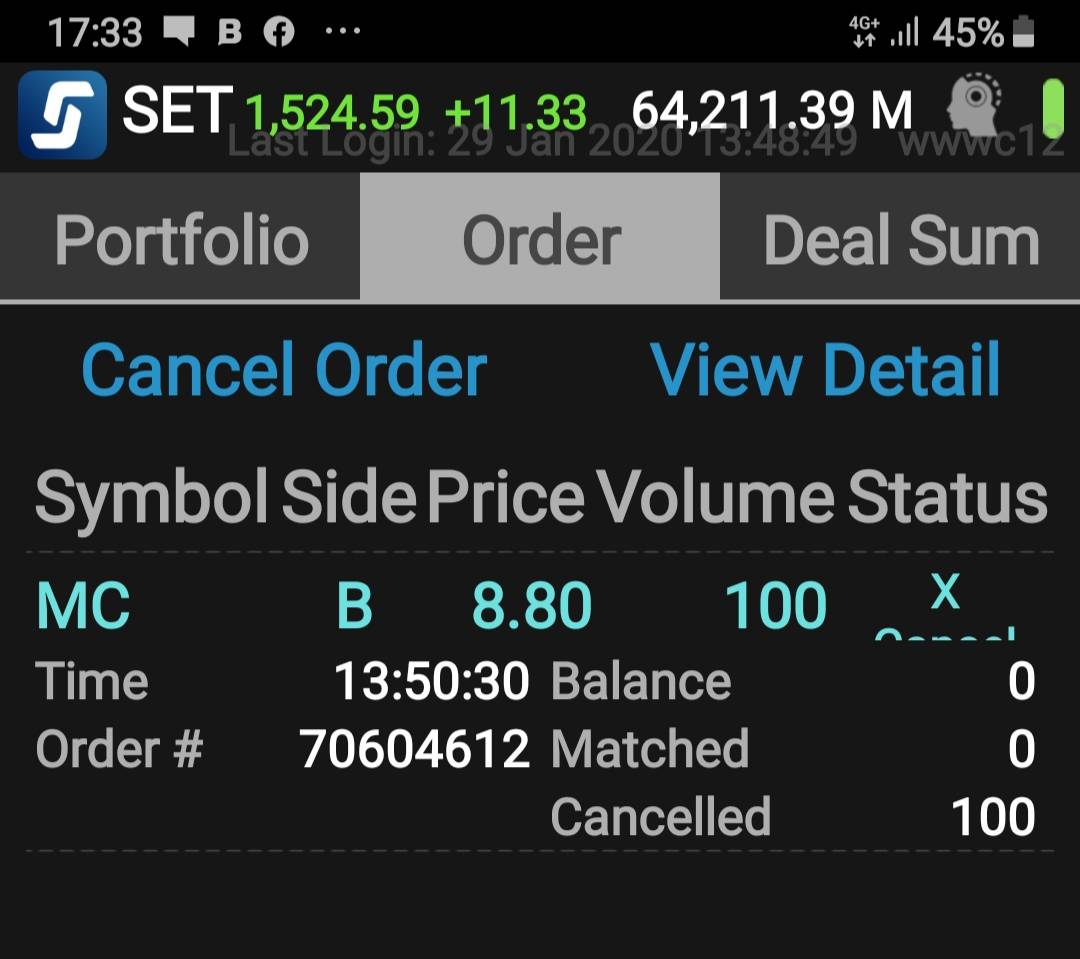Open the Deal Sum tab
Viewport: 1080px width, 959px height.
point(900,240)
